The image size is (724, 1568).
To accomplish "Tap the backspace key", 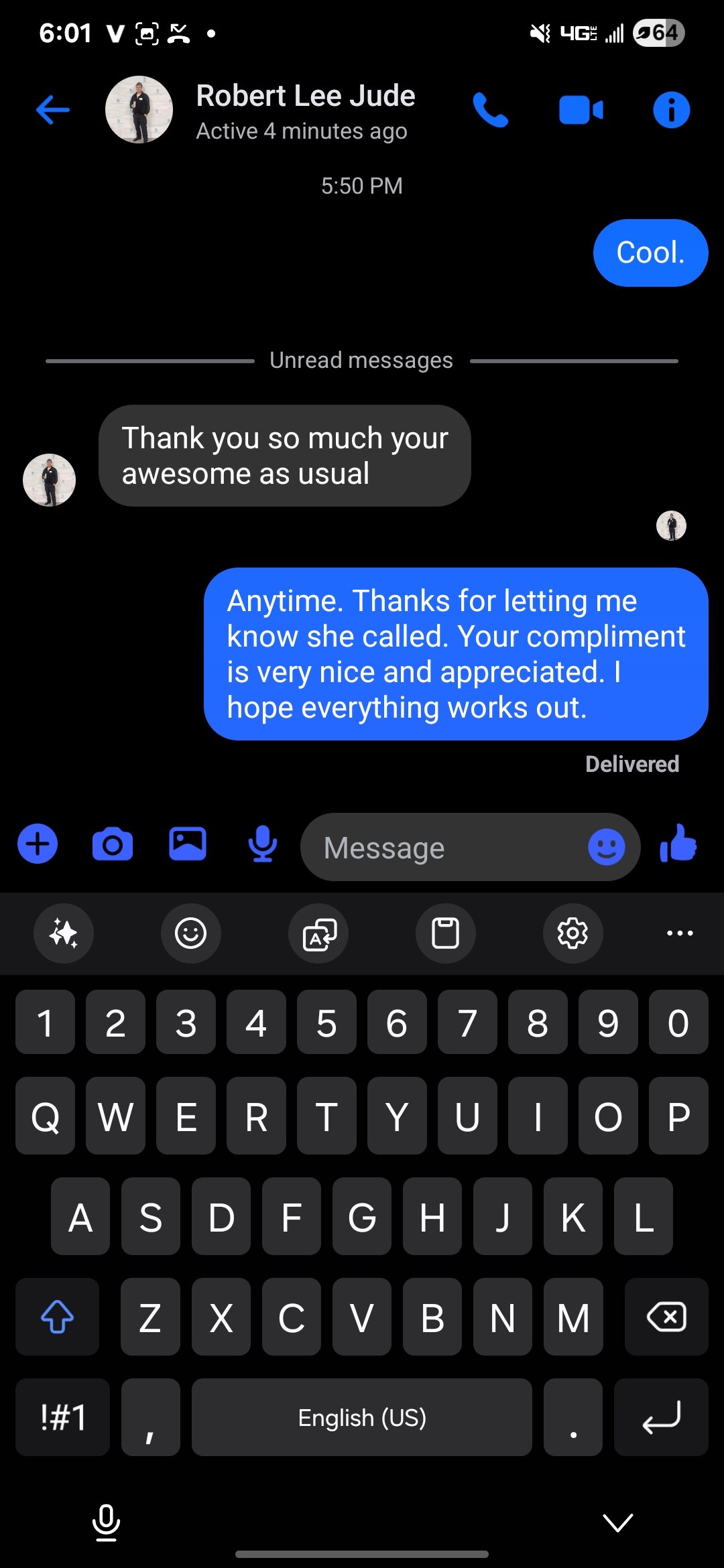I will click(666, 1317).
